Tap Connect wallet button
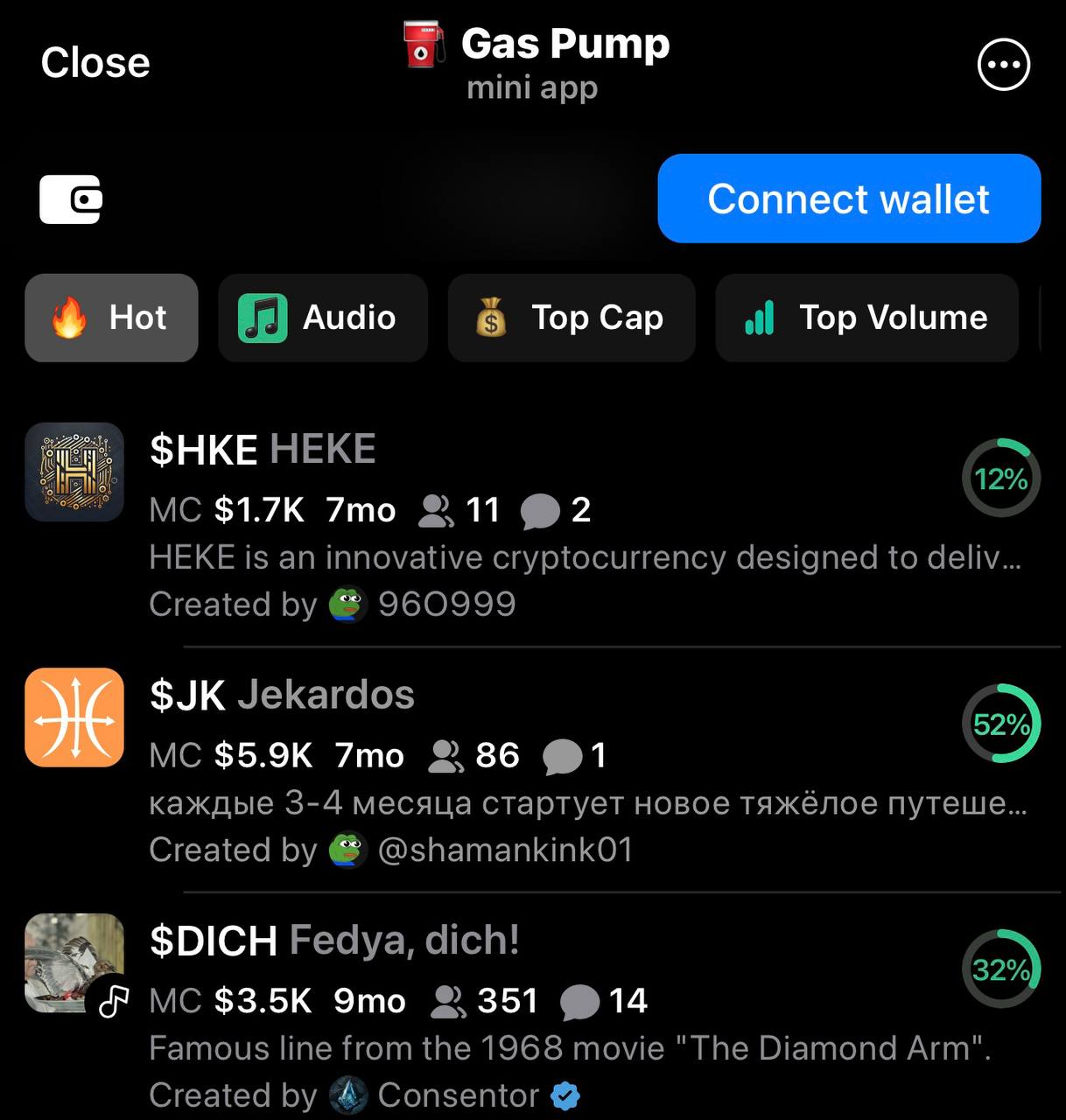1066x1120 pixels. coord(848,199)
